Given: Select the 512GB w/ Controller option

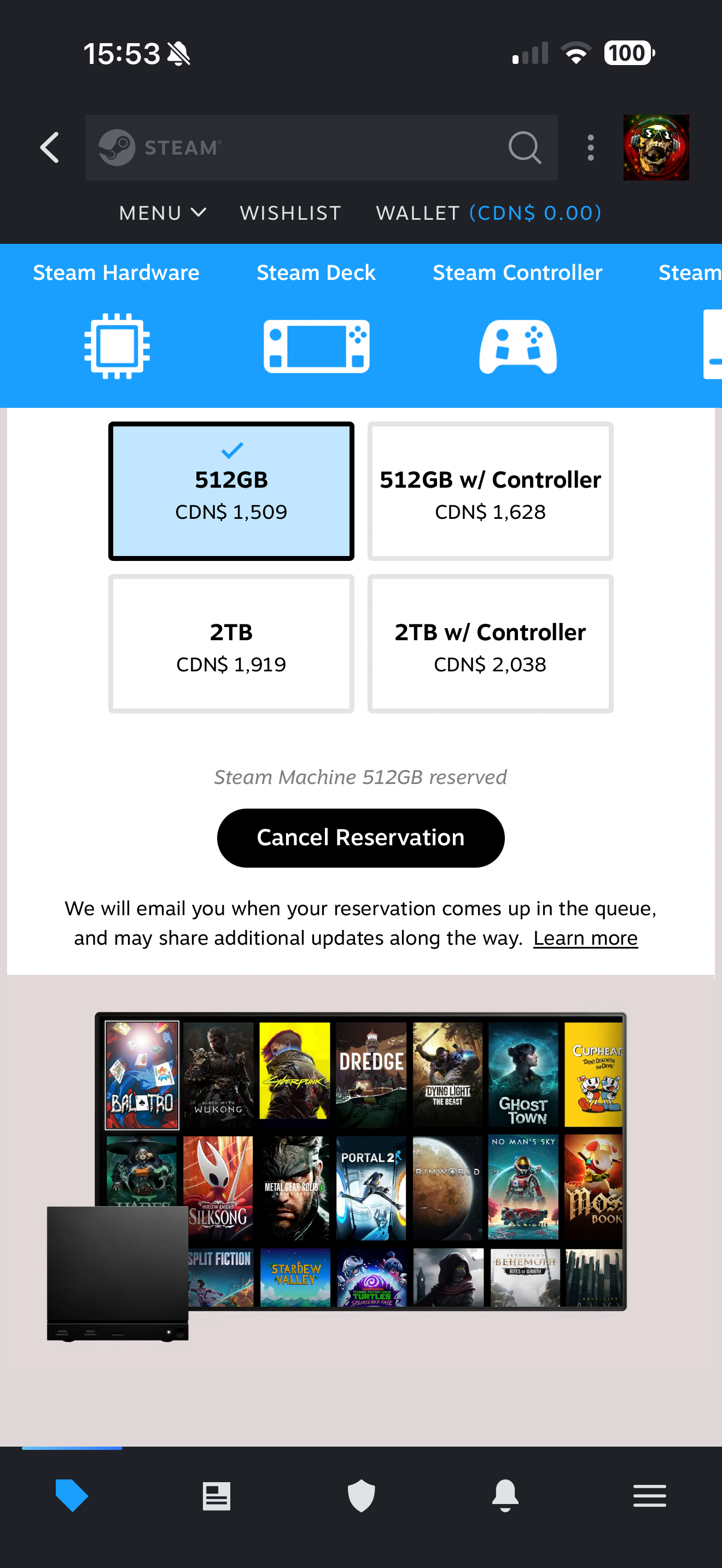Looking at the screenshot, I should (x=490, y=491).
